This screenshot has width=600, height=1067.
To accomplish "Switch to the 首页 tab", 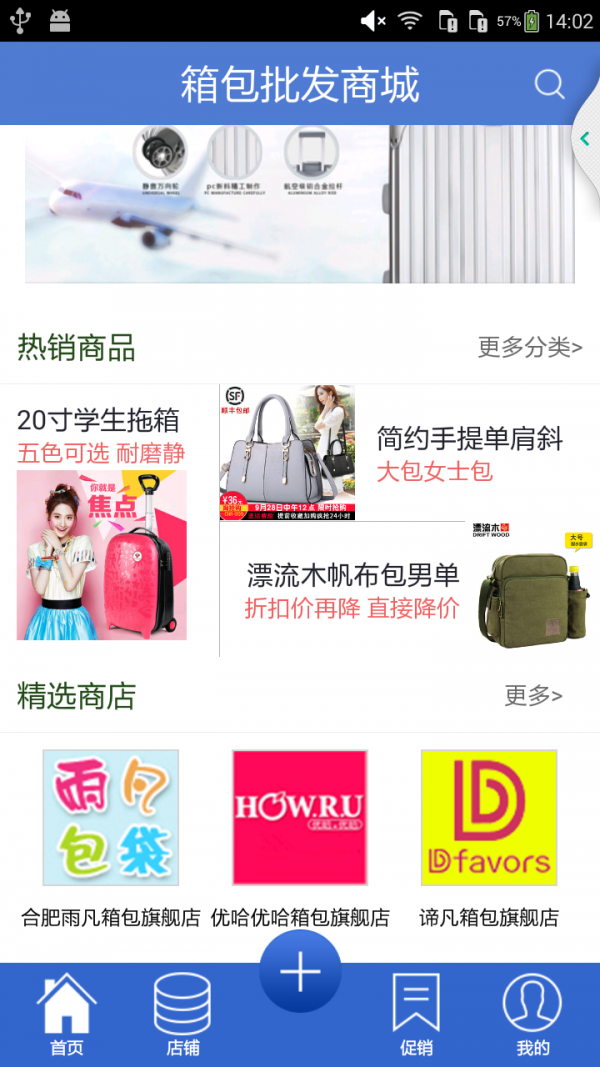I will tap(67, 1015).
